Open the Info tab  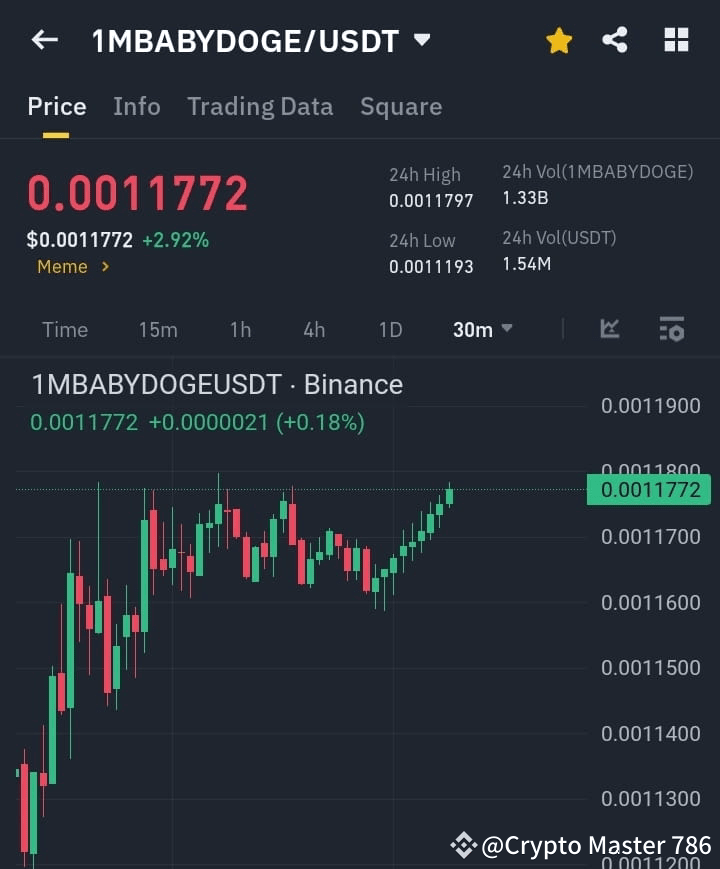(136, 106)
